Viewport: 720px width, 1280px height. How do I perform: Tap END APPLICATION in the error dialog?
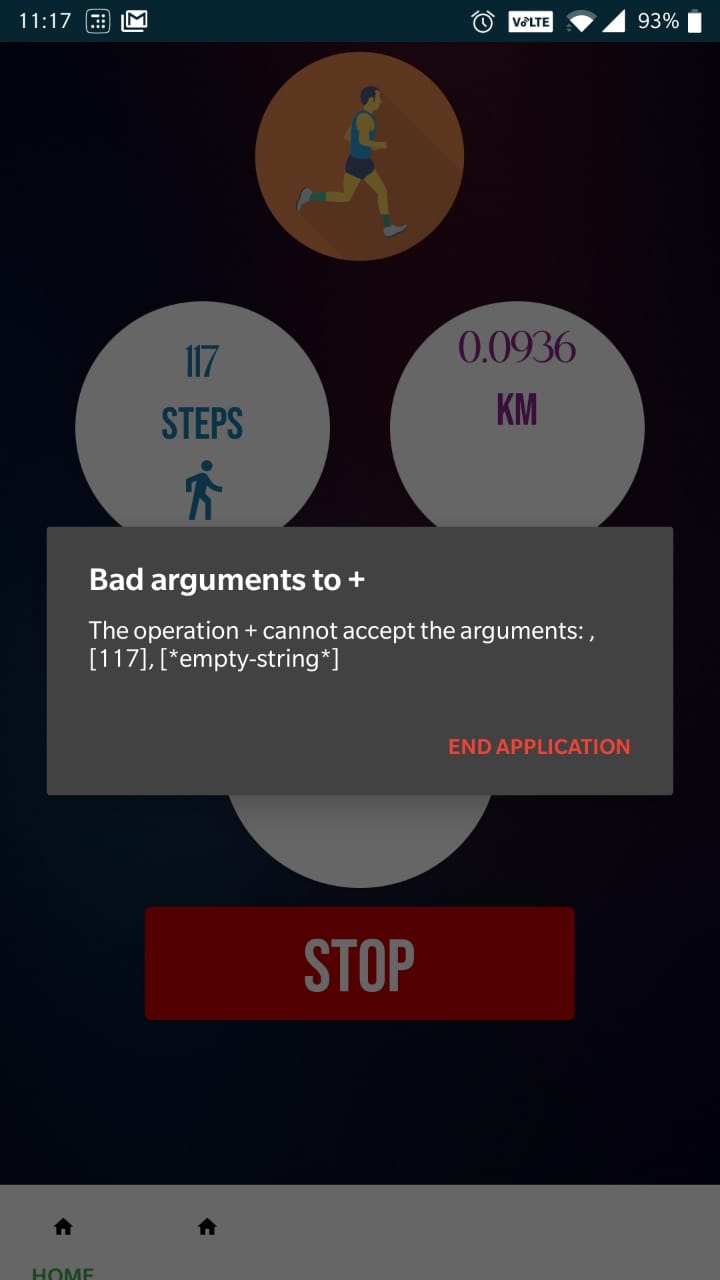539,746
